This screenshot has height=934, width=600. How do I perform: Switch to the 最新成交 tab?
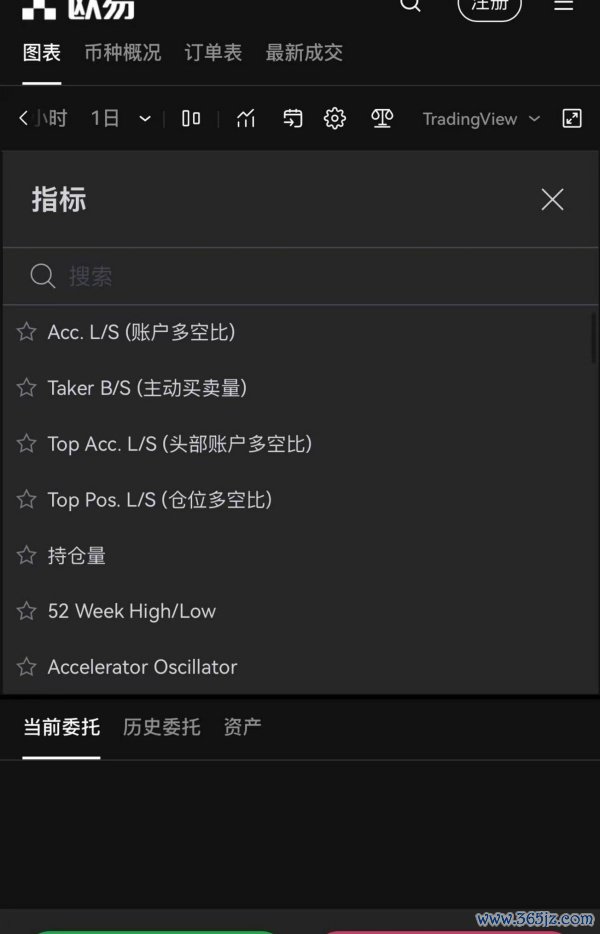click(x=304, y=53)
